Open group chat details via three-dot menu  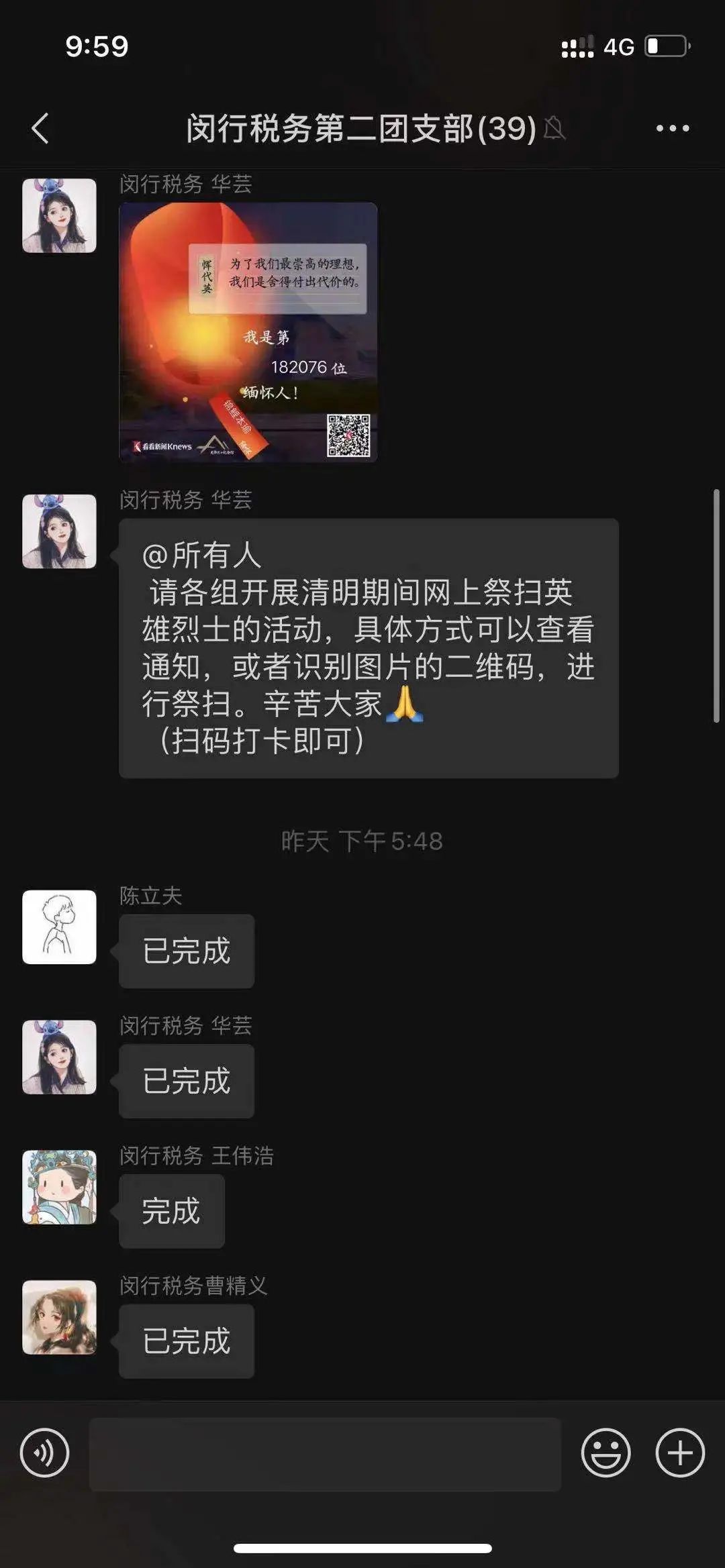[673, 128]
